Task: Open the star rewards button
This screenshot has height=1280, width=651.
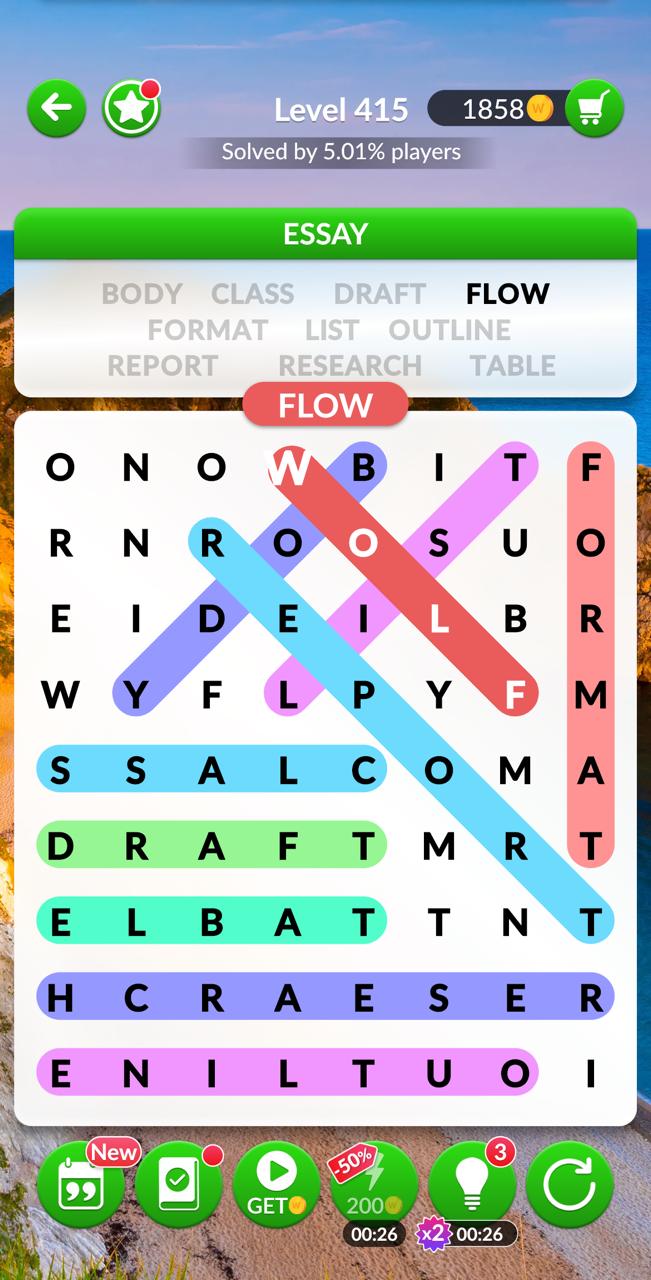Action: point(131,107)
